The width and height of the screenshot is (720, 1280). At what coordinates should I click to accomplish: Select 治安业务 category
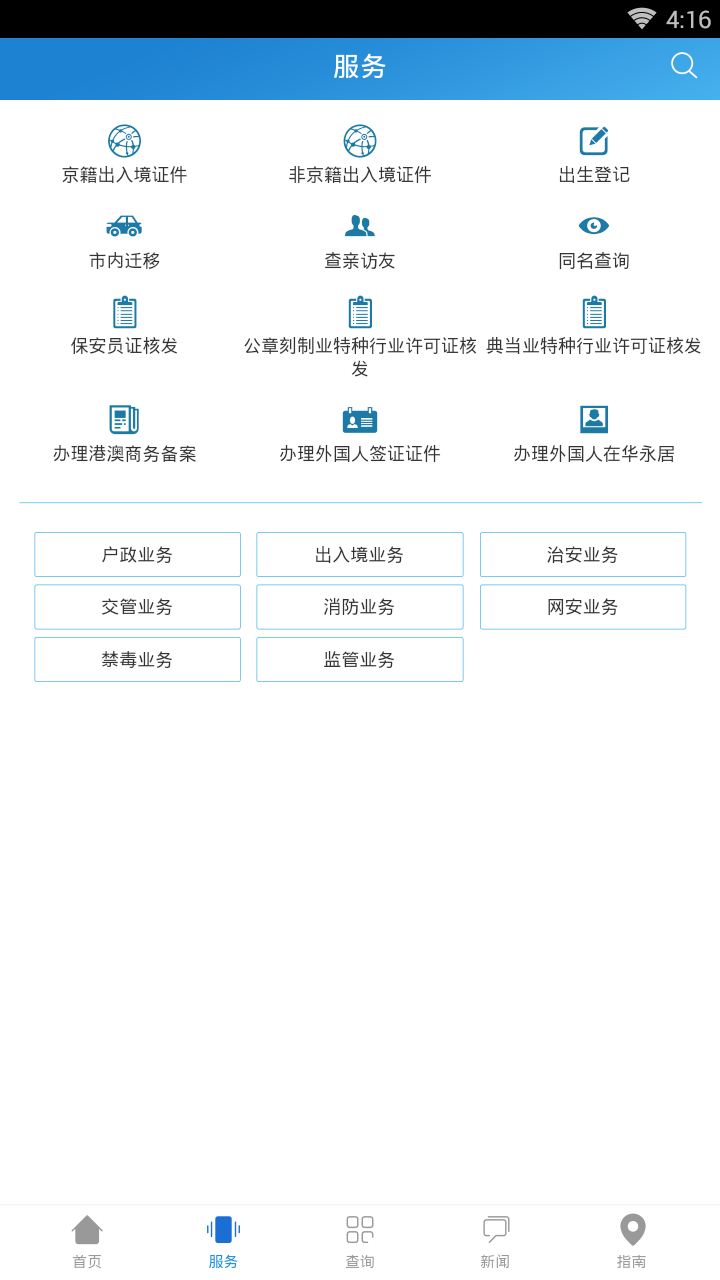coord(583,555)
